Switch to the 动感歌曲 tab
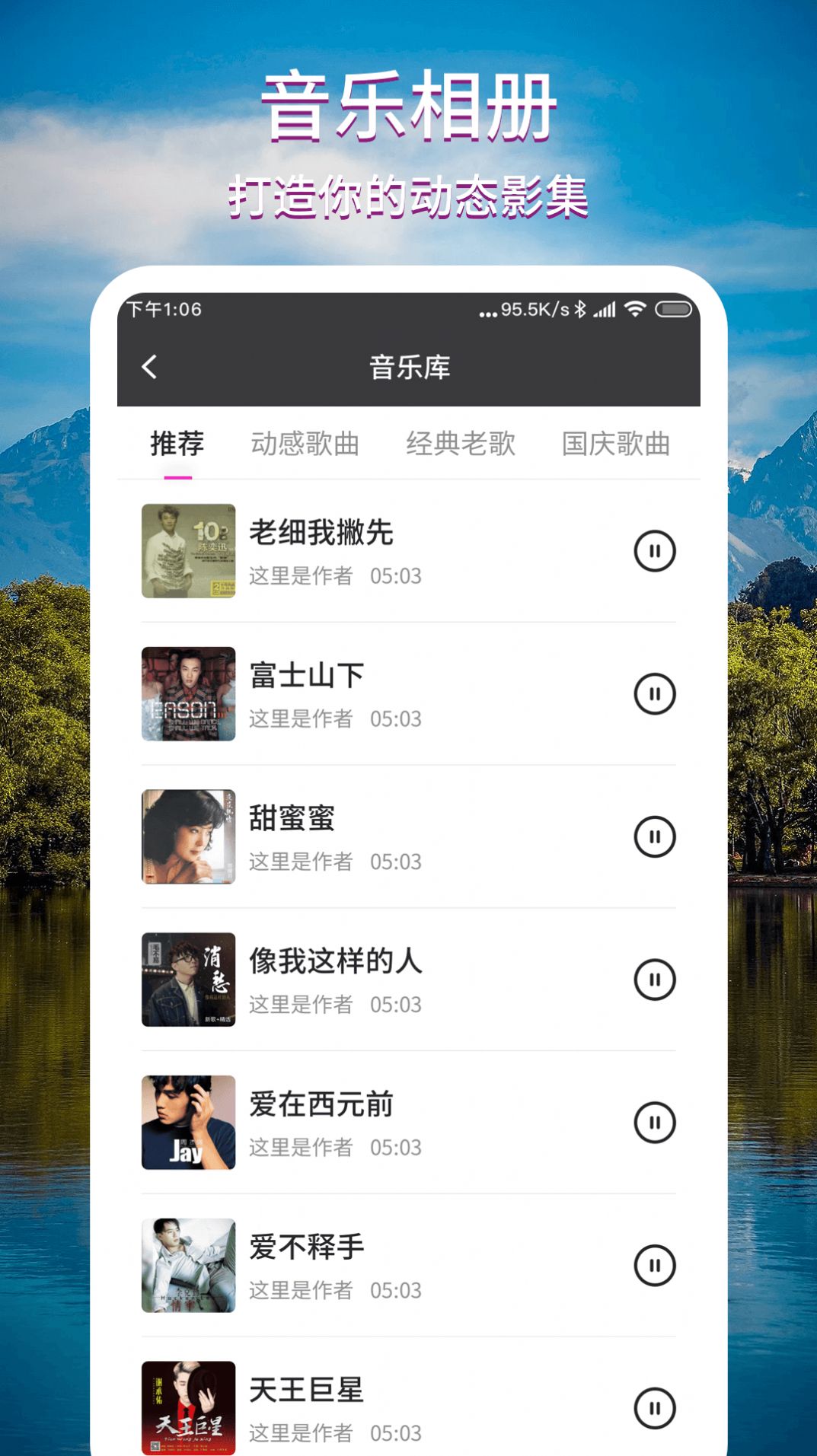The width and height of the screenshot is (817, 1456). pyautogui.click(x=305, y=444)
